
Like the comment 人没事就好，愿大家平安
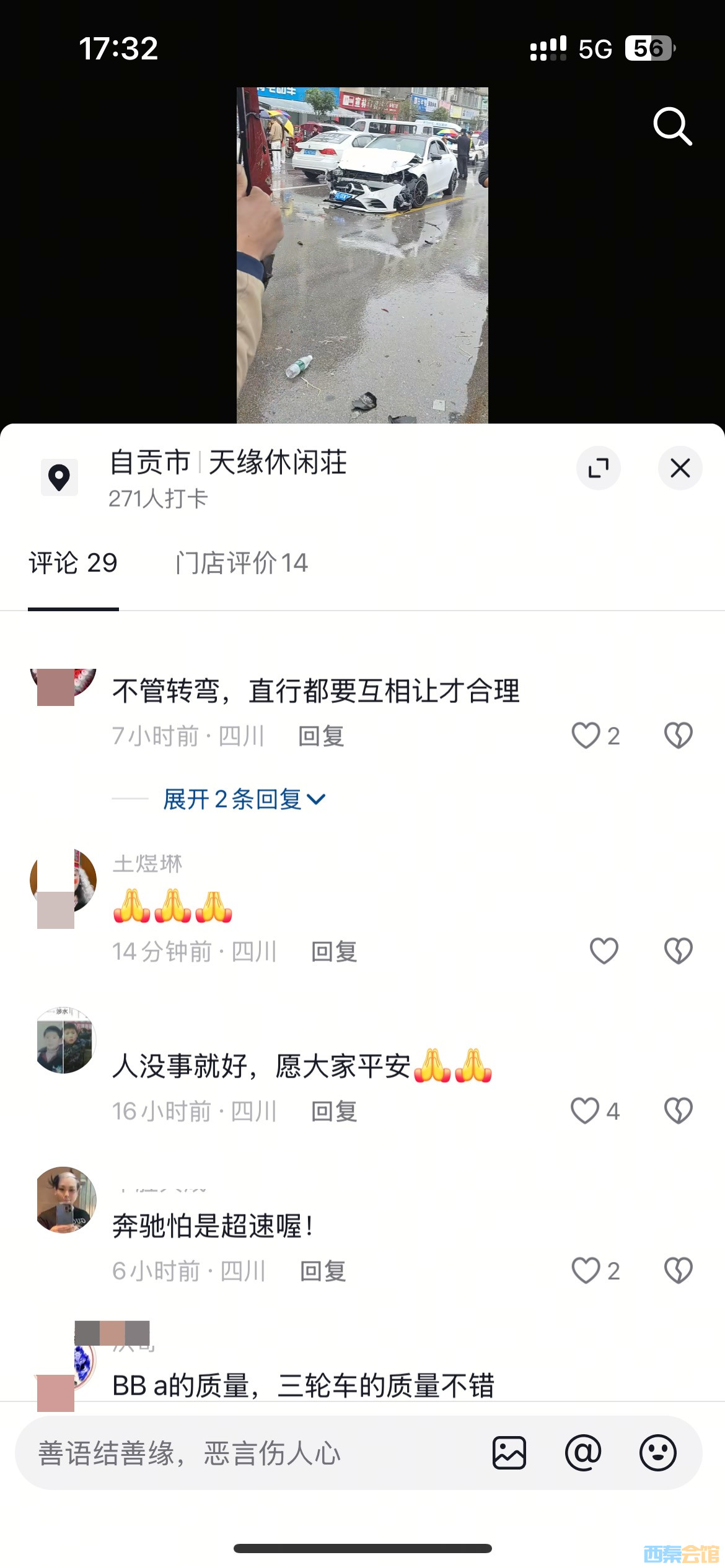586,1111
